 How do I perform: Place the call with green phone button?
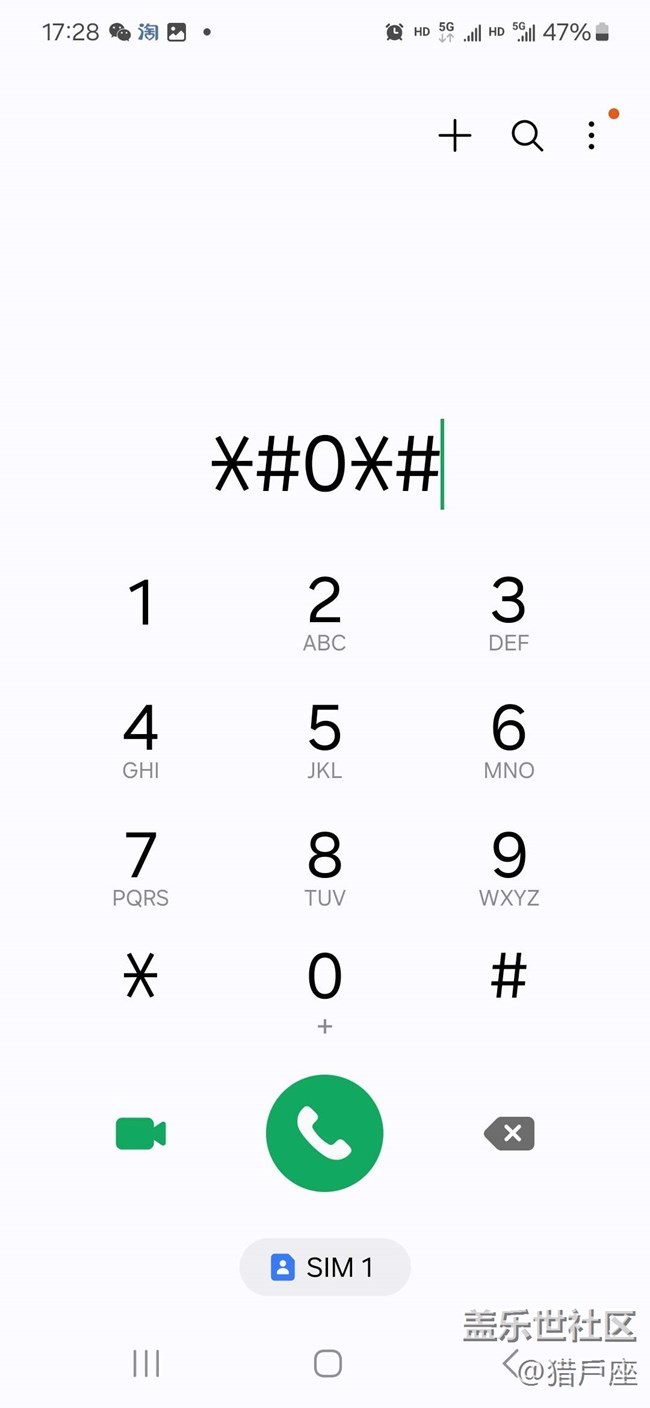[x=325, y=1134]
